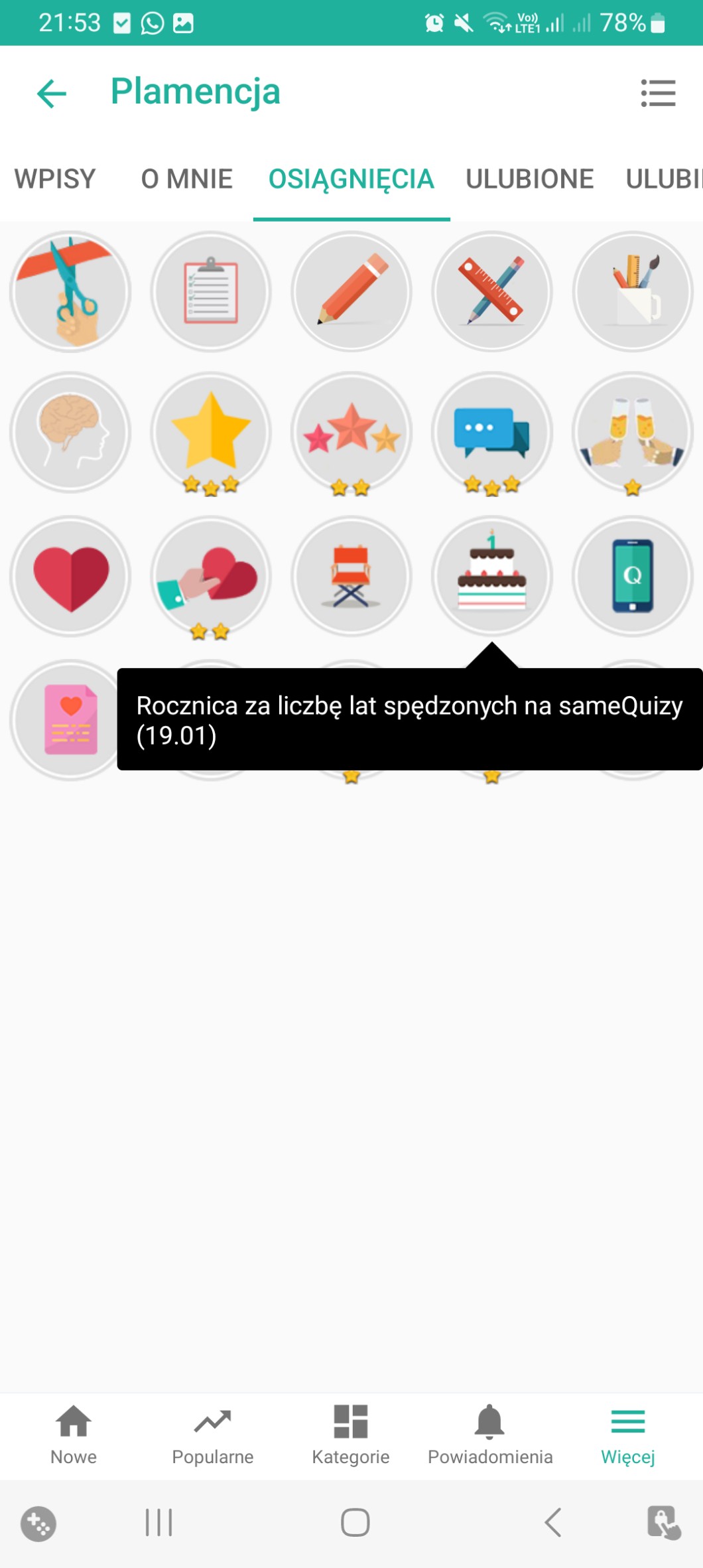Switch to the WPISY tab

[55, 179]
